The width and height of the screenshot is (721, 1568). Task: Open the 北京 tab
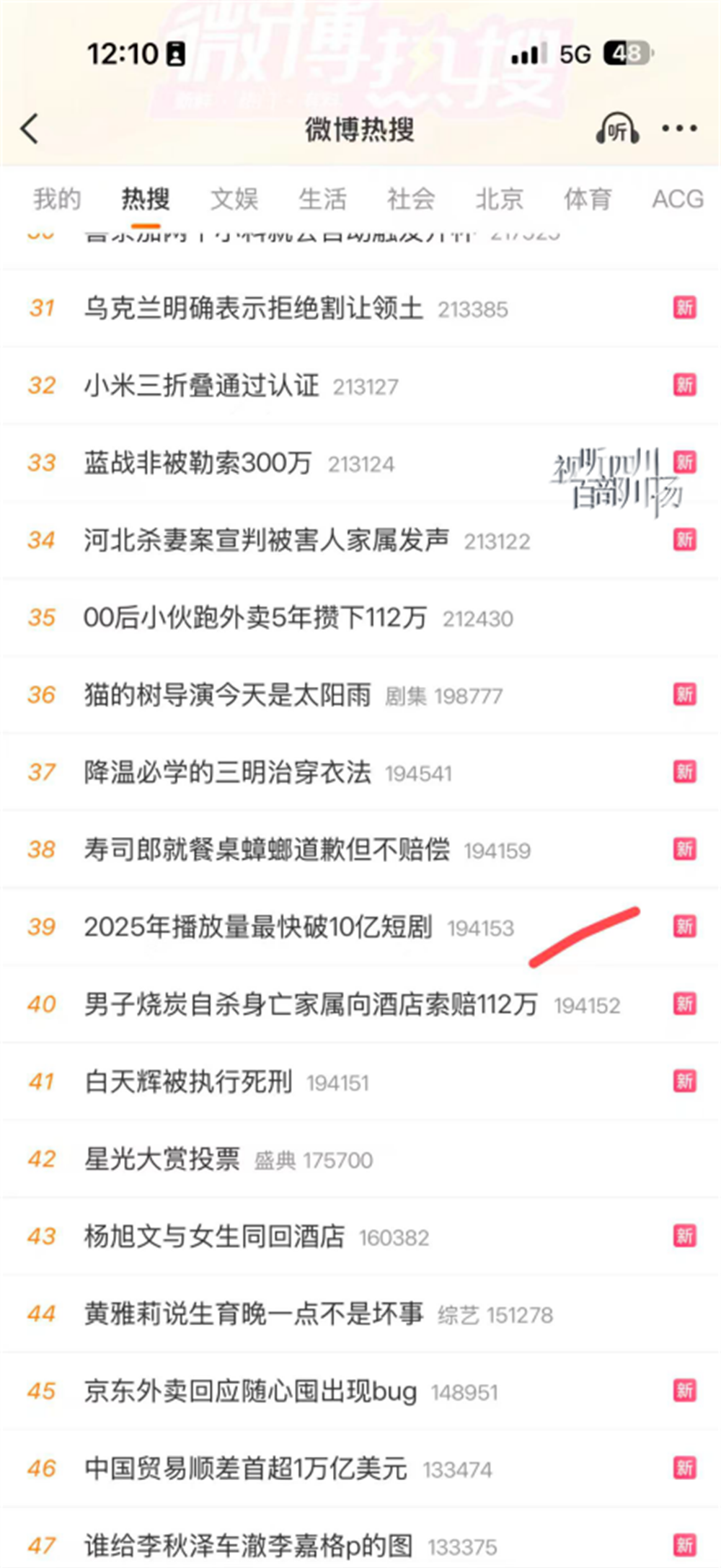[x=499, y=199]
